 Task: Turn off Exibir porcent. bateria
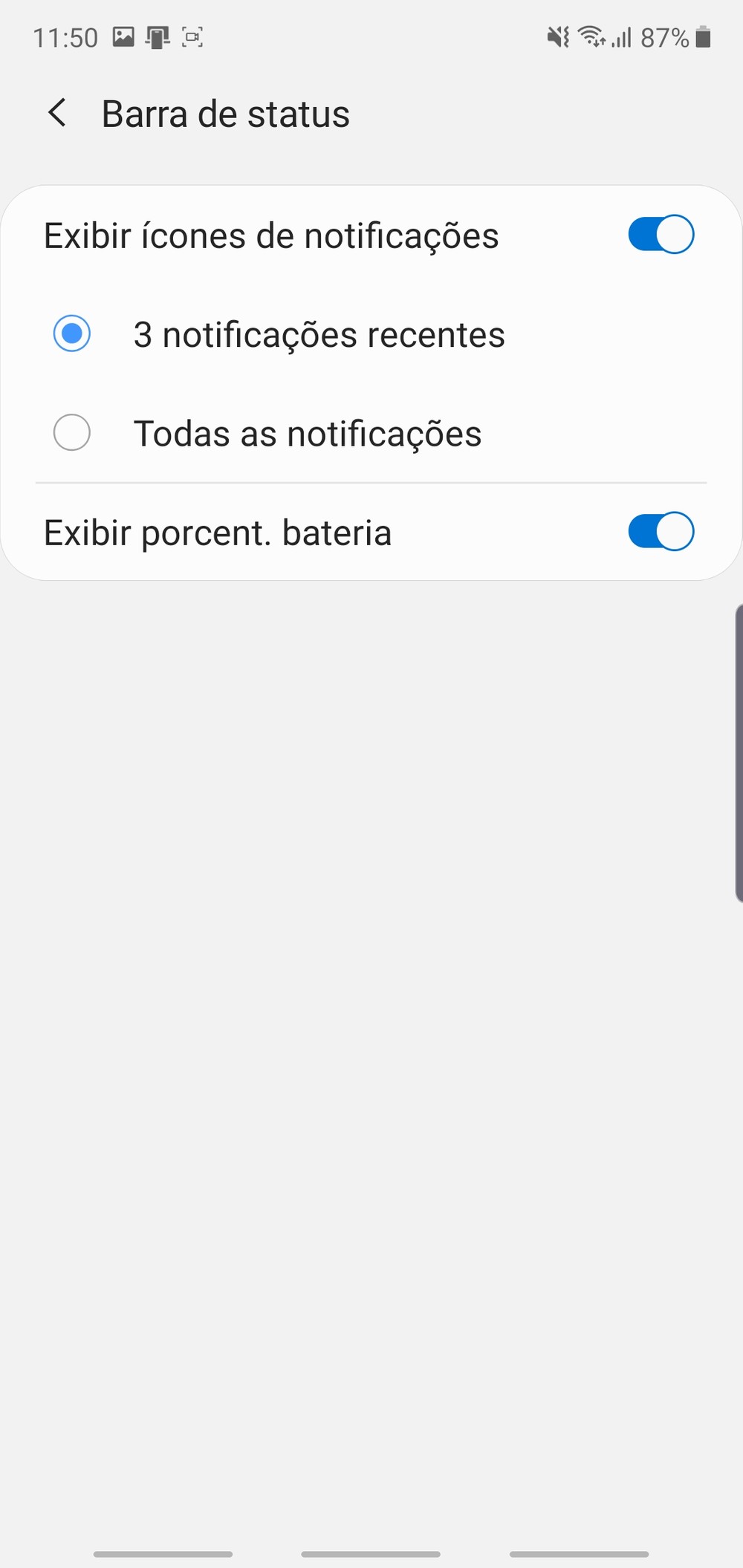pos(661,532)
